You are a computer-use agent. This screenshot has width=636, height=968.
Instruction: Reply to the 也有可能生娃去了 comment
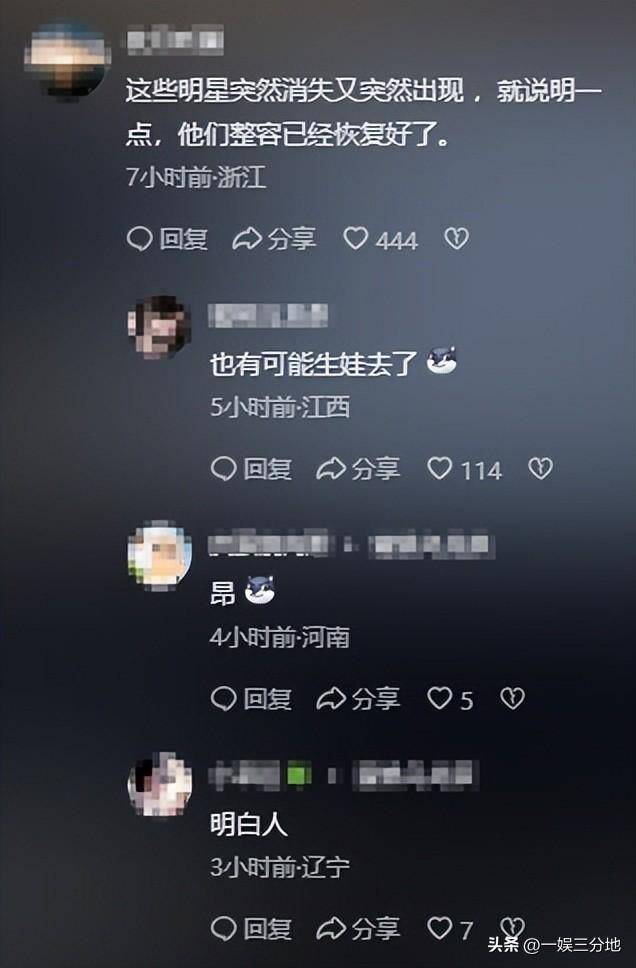(251, 468)
